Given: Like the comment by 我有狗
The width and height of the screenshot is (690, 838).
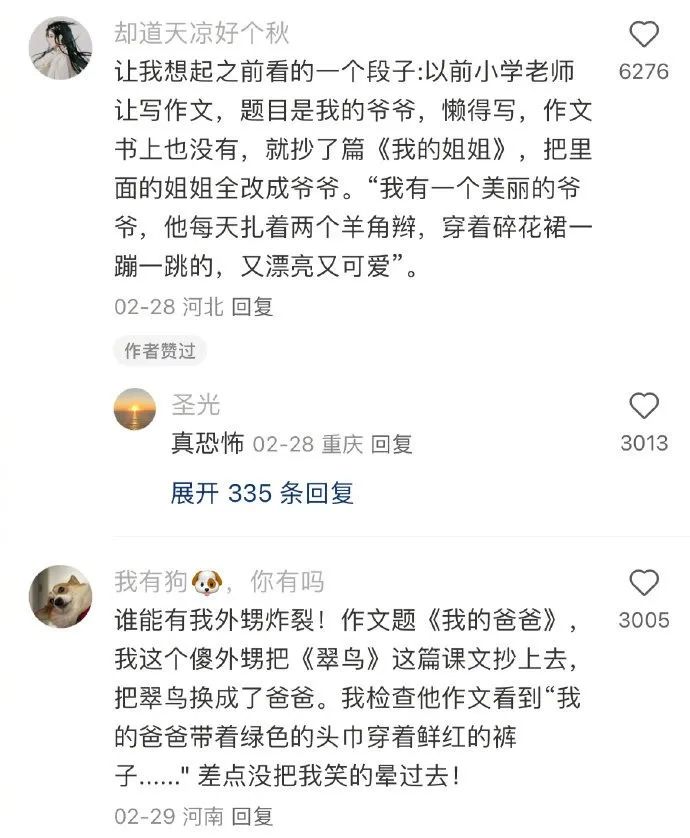Looking at the screenshot, I should [644, 583].
